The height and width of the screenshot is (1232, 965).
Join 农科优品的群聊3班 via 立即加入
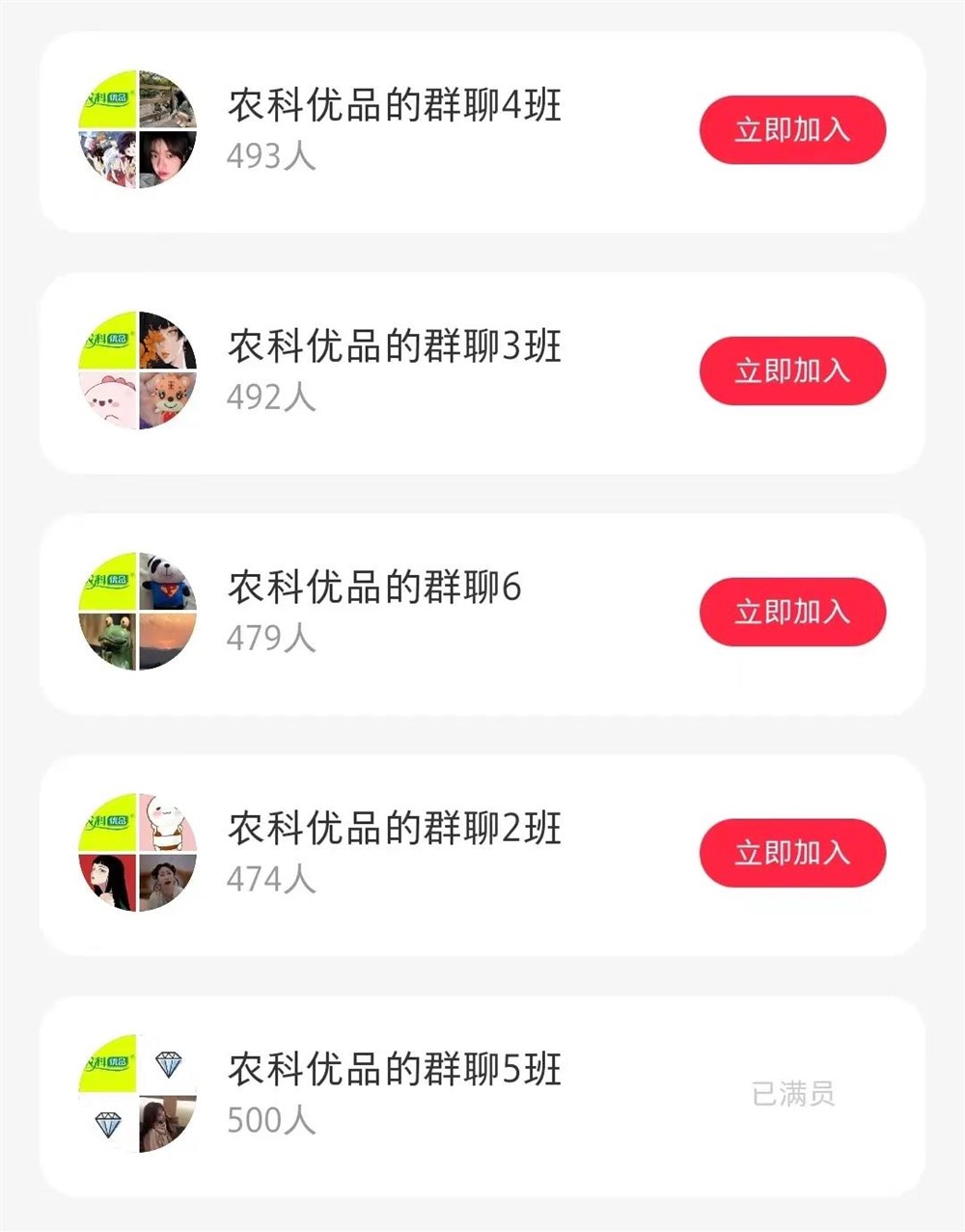pos(791,370)
